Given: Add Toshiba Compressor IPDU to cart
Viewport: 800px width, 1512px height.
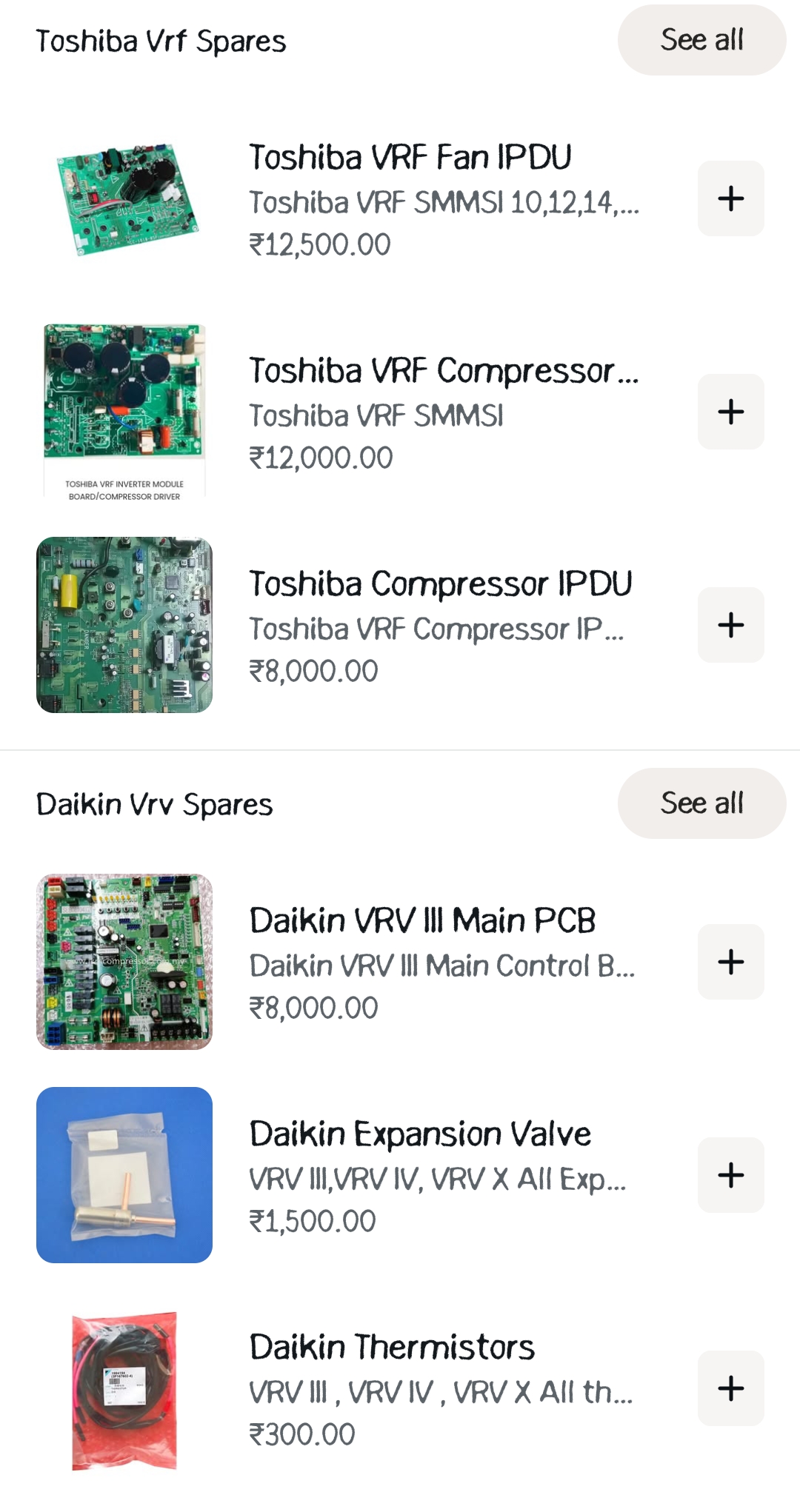Looking at the screenshot, I should (730, 625).
